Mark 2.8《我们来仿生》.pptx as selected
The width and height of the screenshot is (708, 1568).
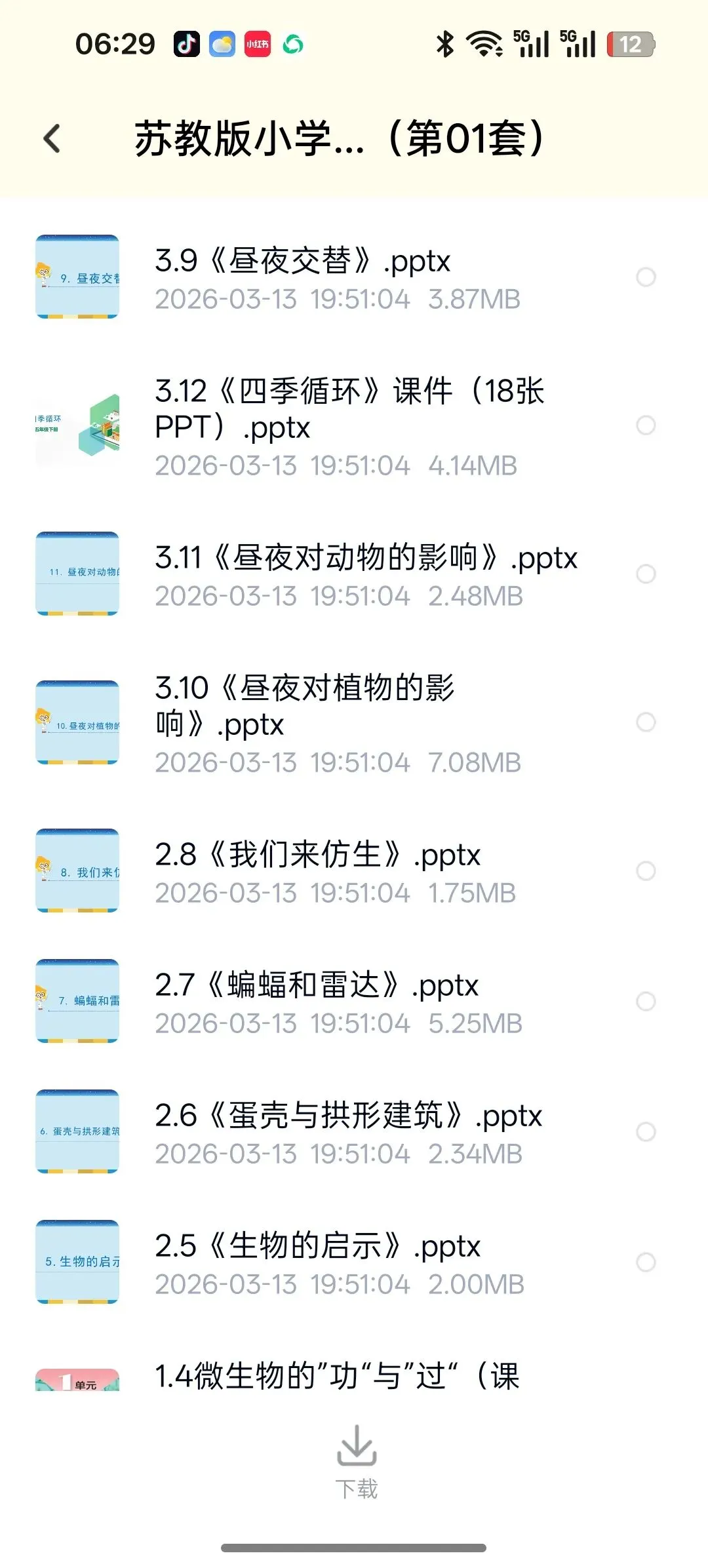tap(646, 871)
